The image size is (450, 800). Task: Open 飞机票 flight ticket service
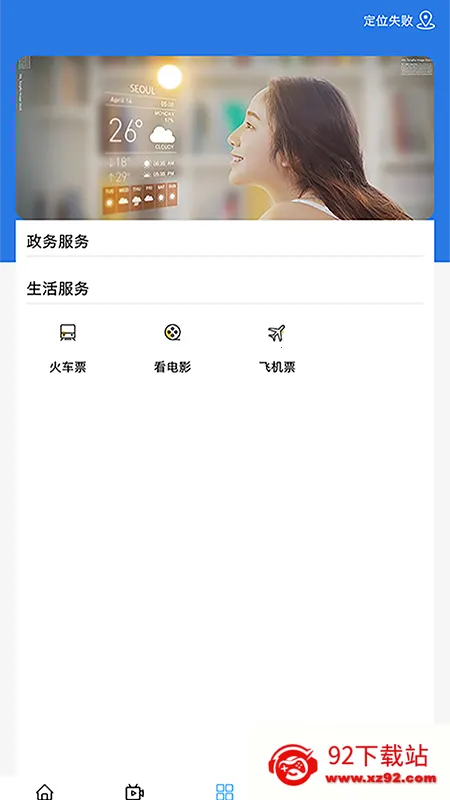277,348
